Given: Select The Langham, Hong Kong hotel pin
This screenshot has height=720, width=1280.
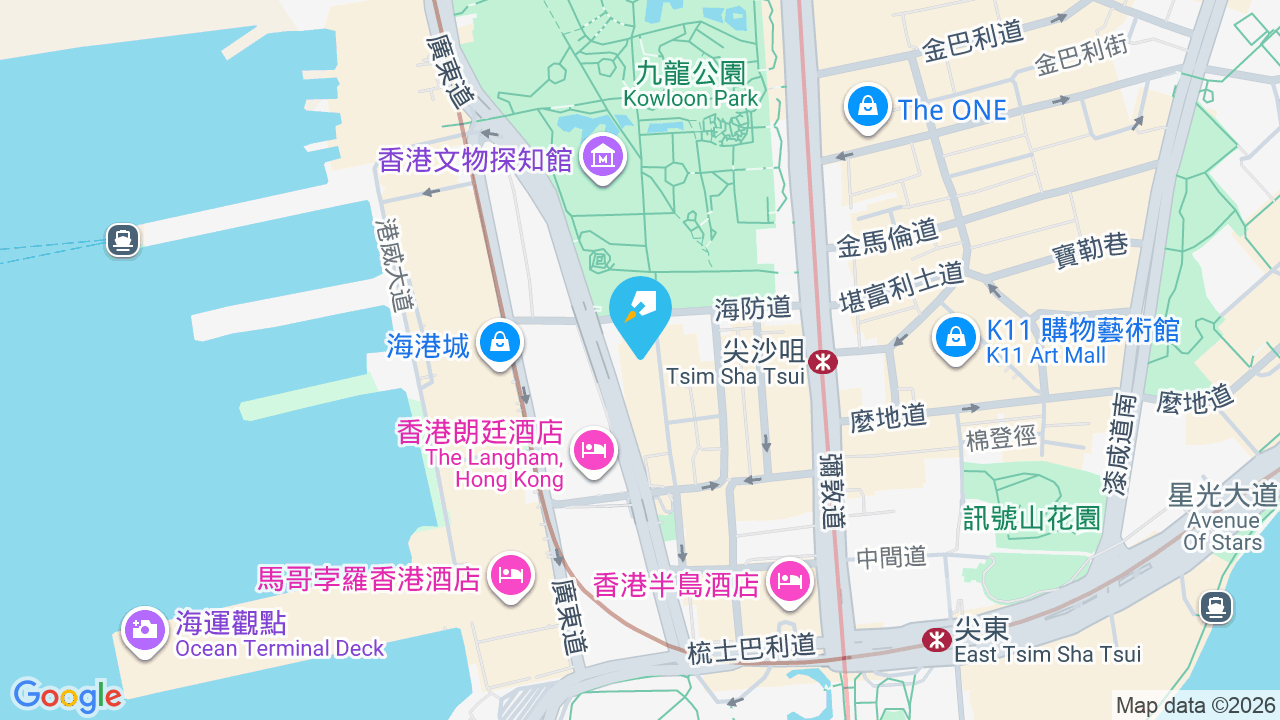Looking at the screenshot, I should 594,450.
